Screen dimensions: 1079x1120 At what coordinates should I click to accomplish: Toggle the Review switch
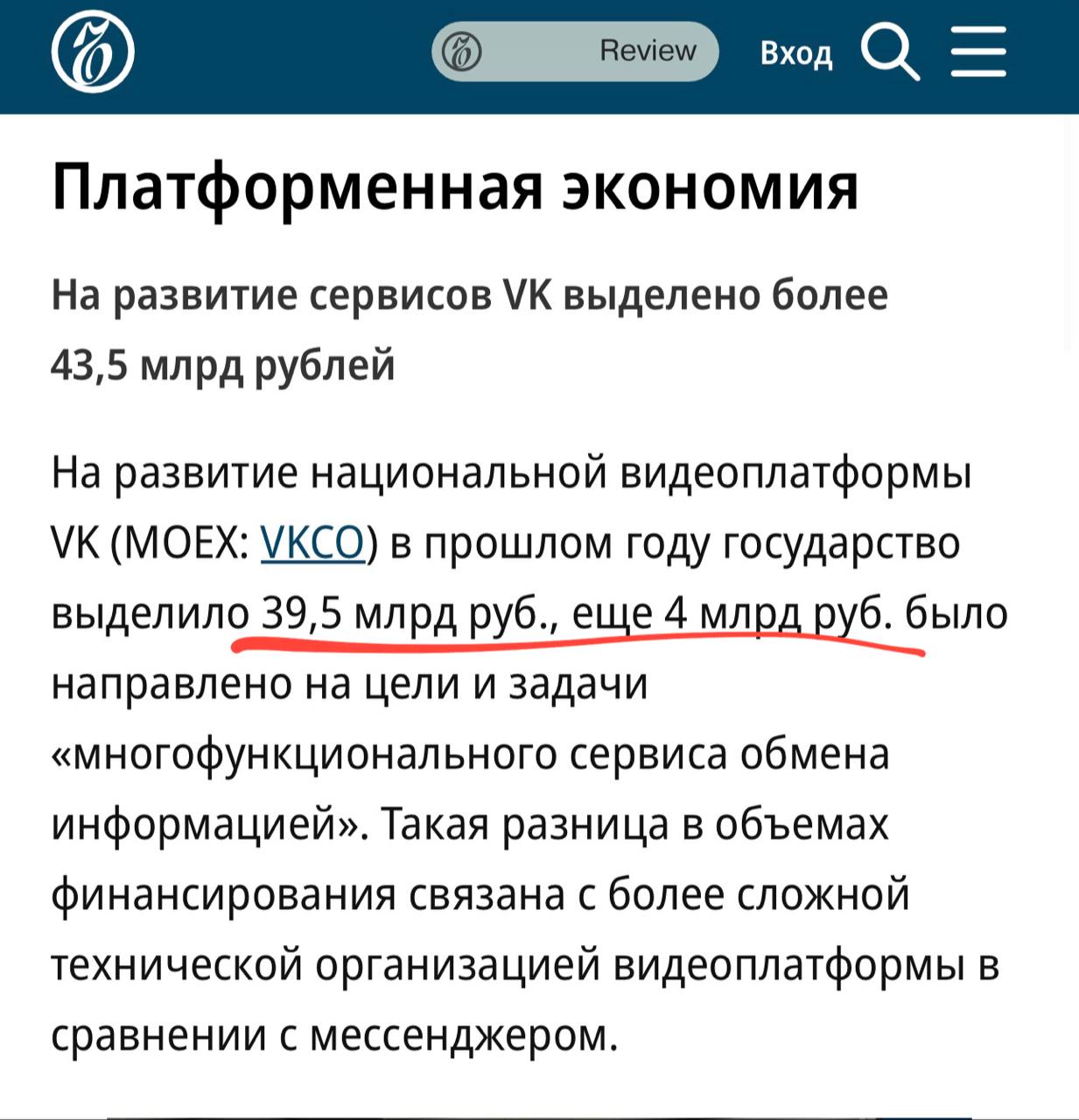tap(575, 52)
